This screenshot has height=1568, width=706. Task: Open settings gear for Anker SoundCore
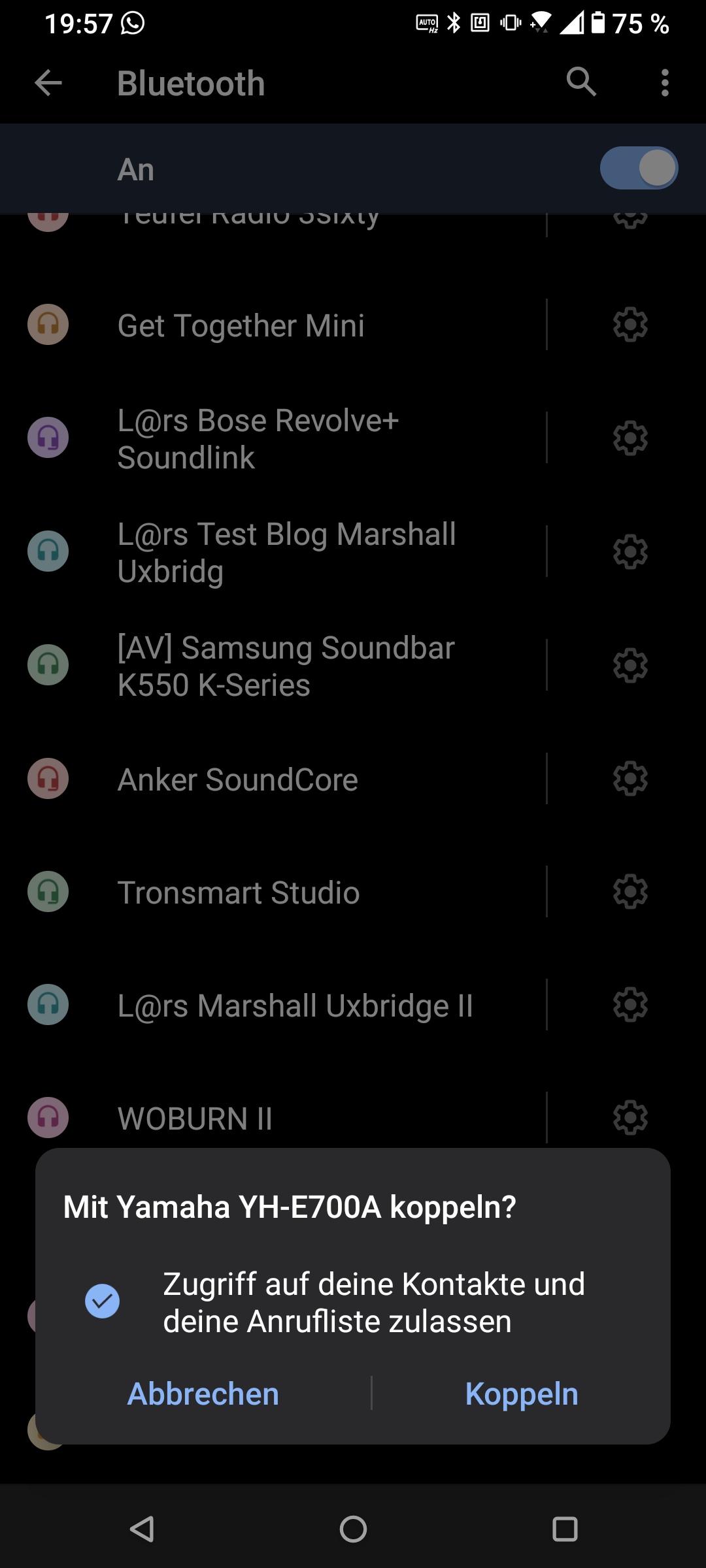630,779
